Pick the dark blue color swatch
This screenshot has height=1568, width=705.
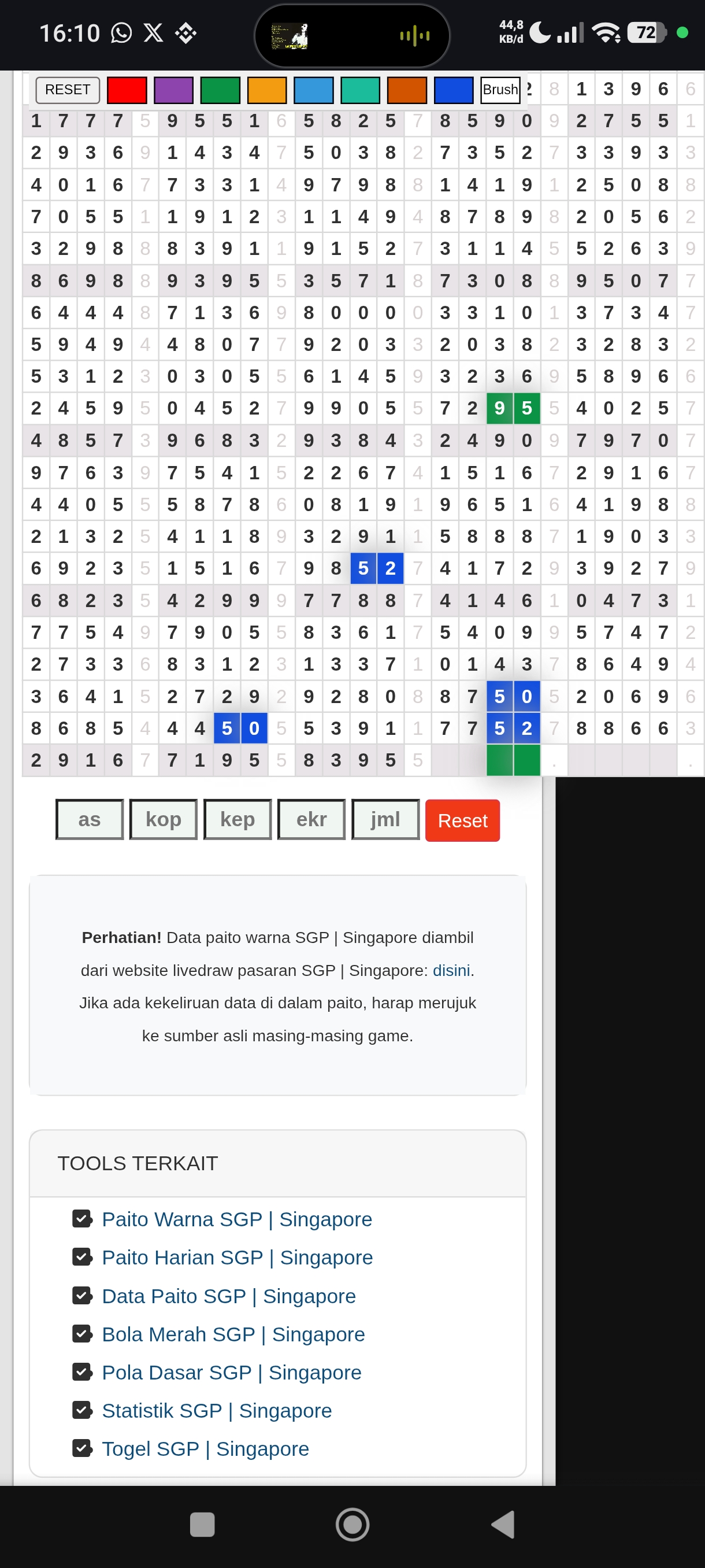tap(454, 90)
